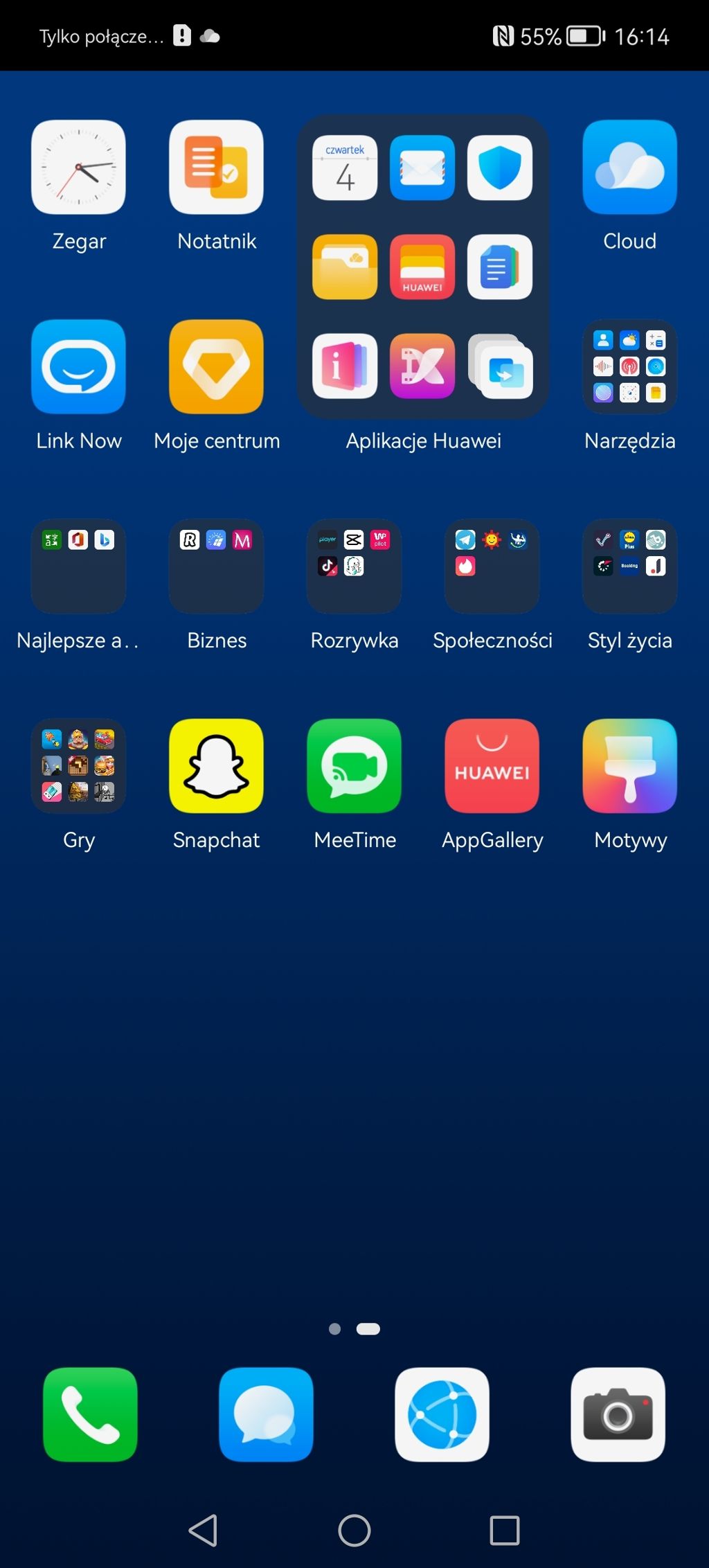709x1568 pixels.
Task: Open the Gry games folder
Action: click(78, 765)
